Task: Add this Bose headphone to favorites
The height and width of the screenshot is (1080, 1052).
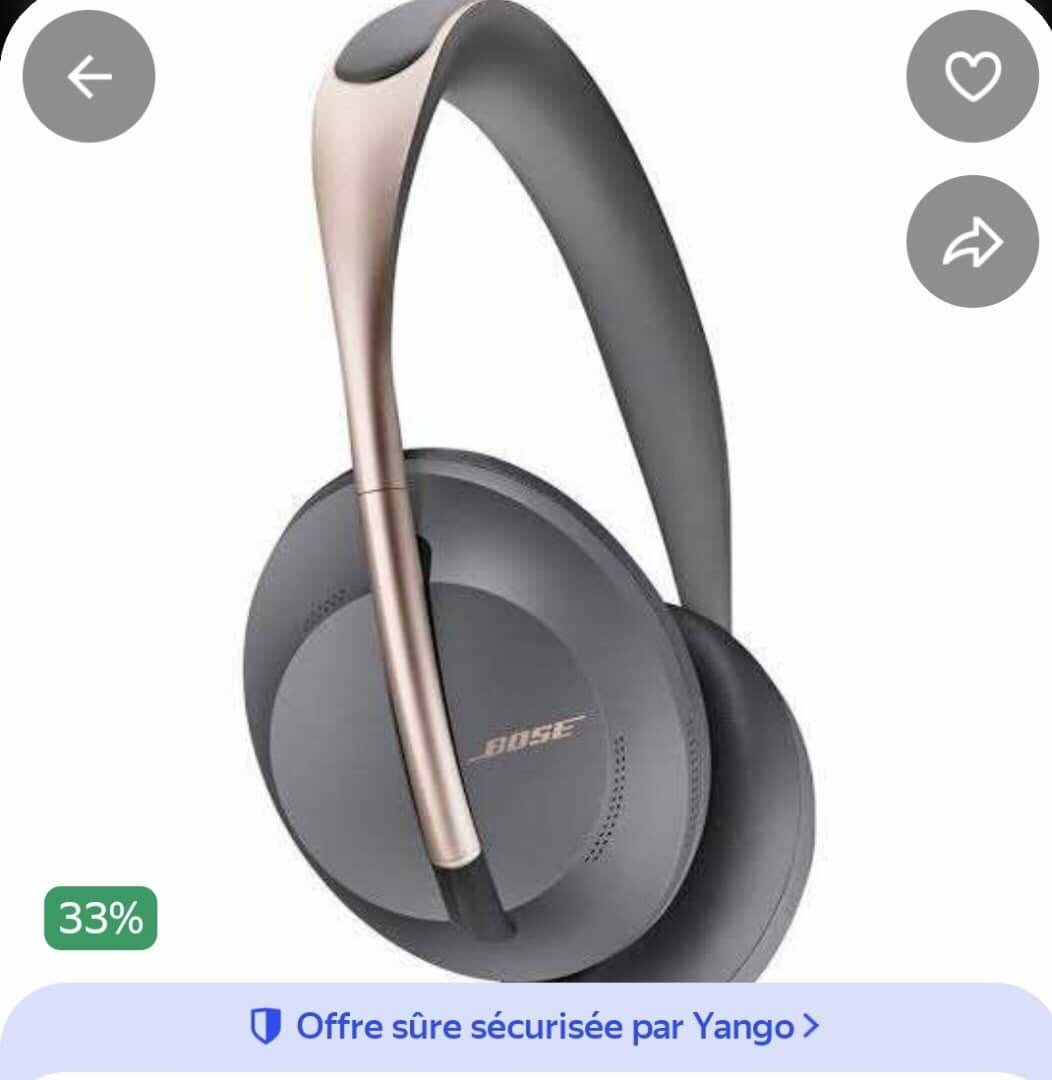Action: click(x=972, y=77)
